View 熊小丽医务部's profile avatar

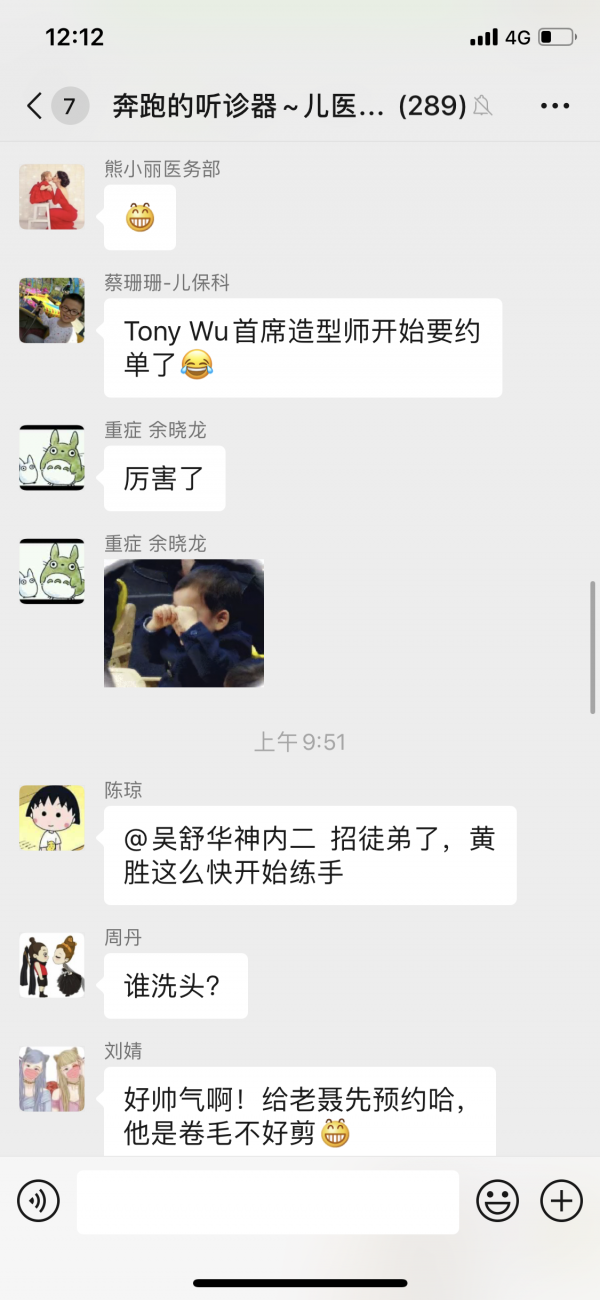pos(52,197)
